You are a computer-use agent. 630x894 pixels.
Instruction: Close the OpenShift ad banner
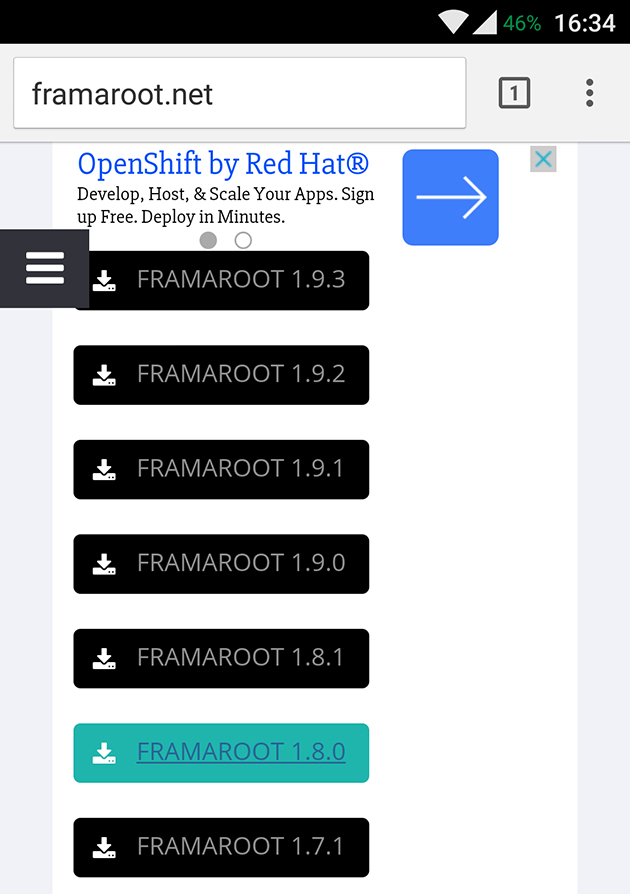[x=543, y=159]
